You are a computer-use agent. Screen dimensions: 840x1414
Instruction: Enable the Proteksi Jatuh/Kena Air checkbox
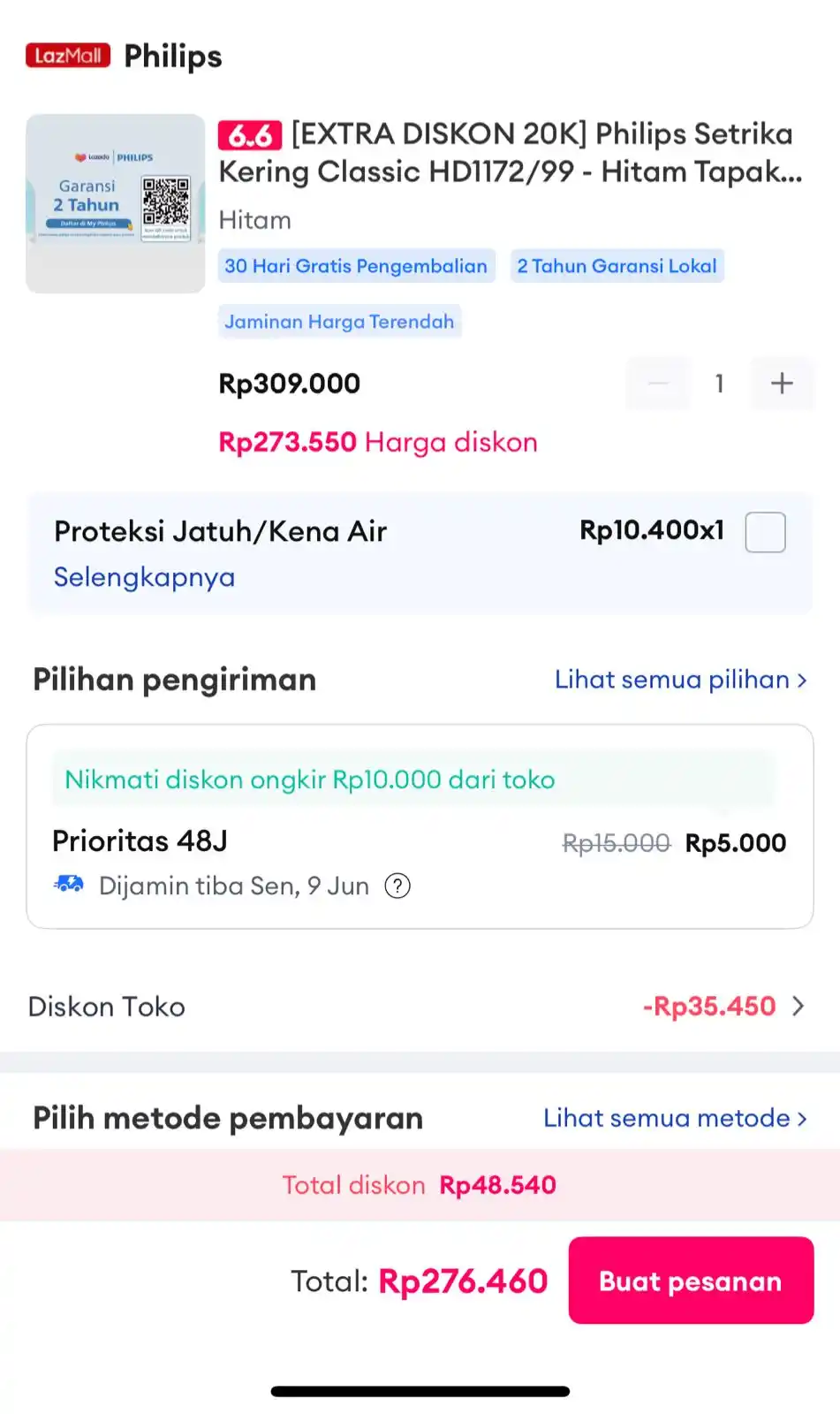pyautogui.click(x=765, y=532)
